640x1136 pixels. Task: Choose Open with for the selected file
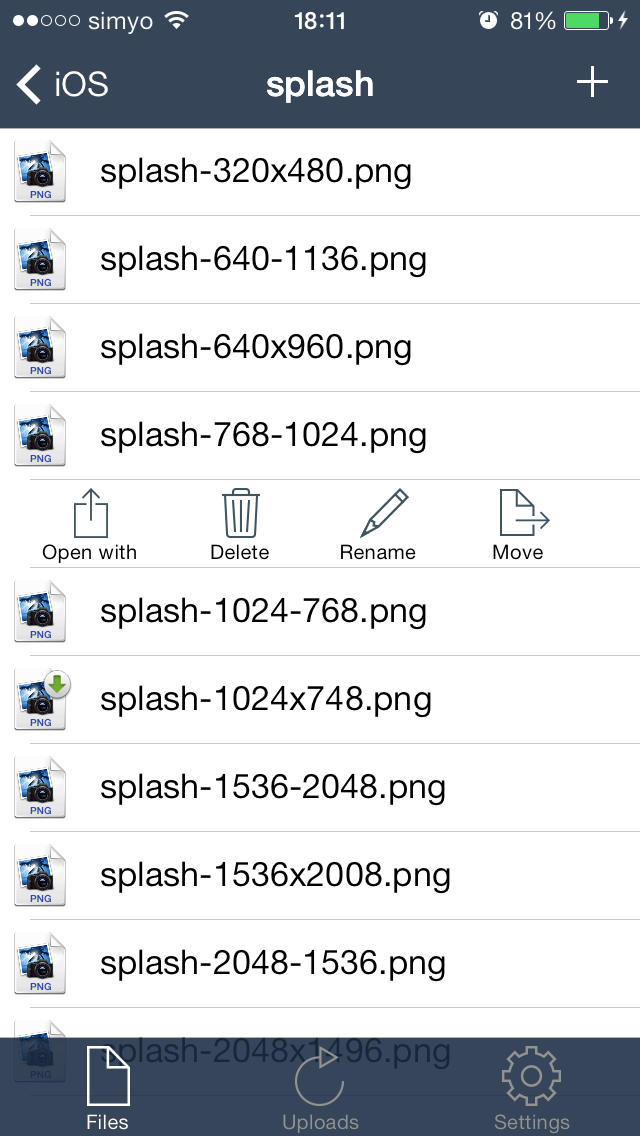pos(90,526)
